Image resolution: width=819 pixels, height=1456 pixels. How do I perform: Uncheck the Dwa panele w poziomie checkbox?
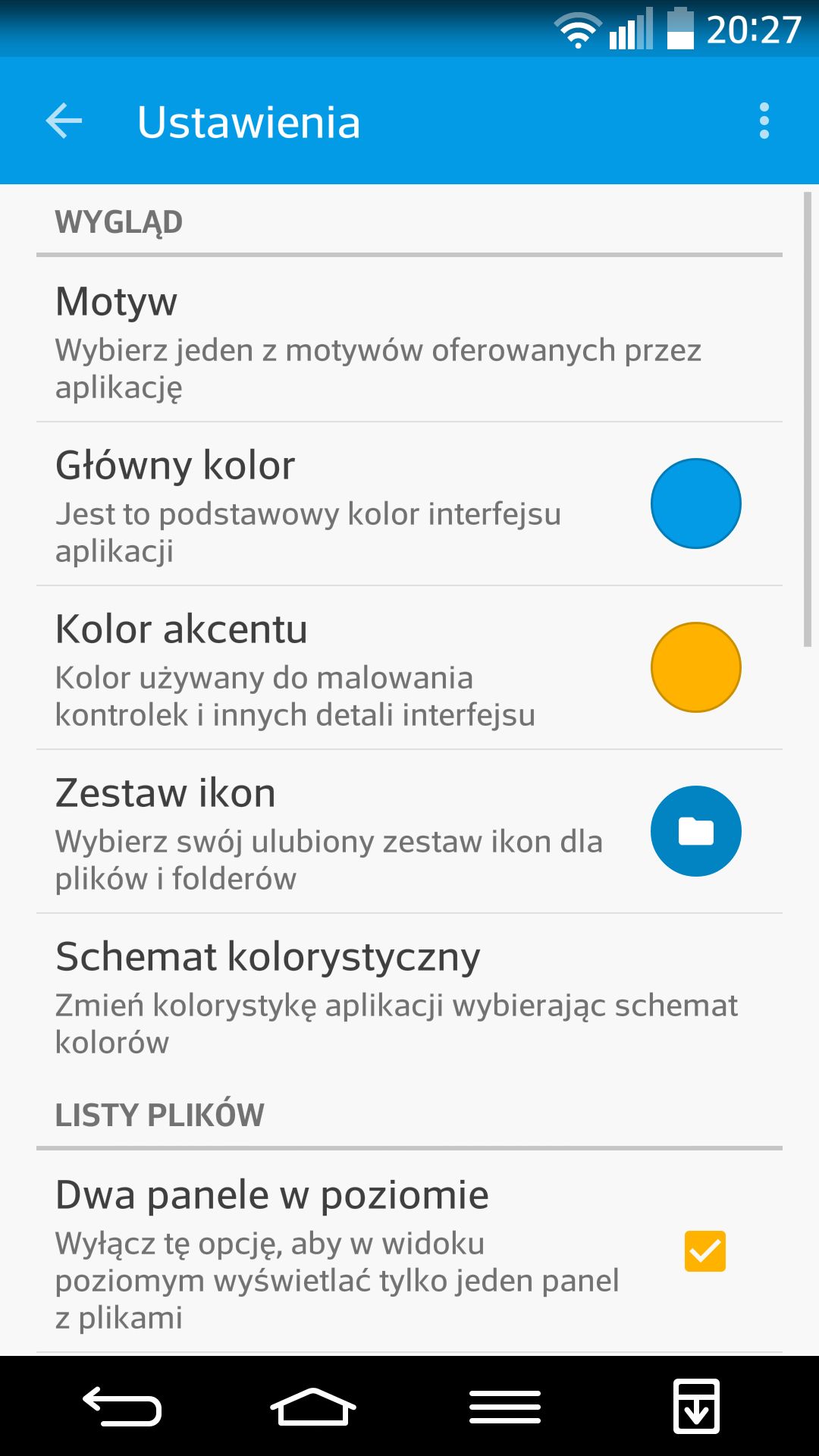pyautogui.click(x=704, y=1251)
